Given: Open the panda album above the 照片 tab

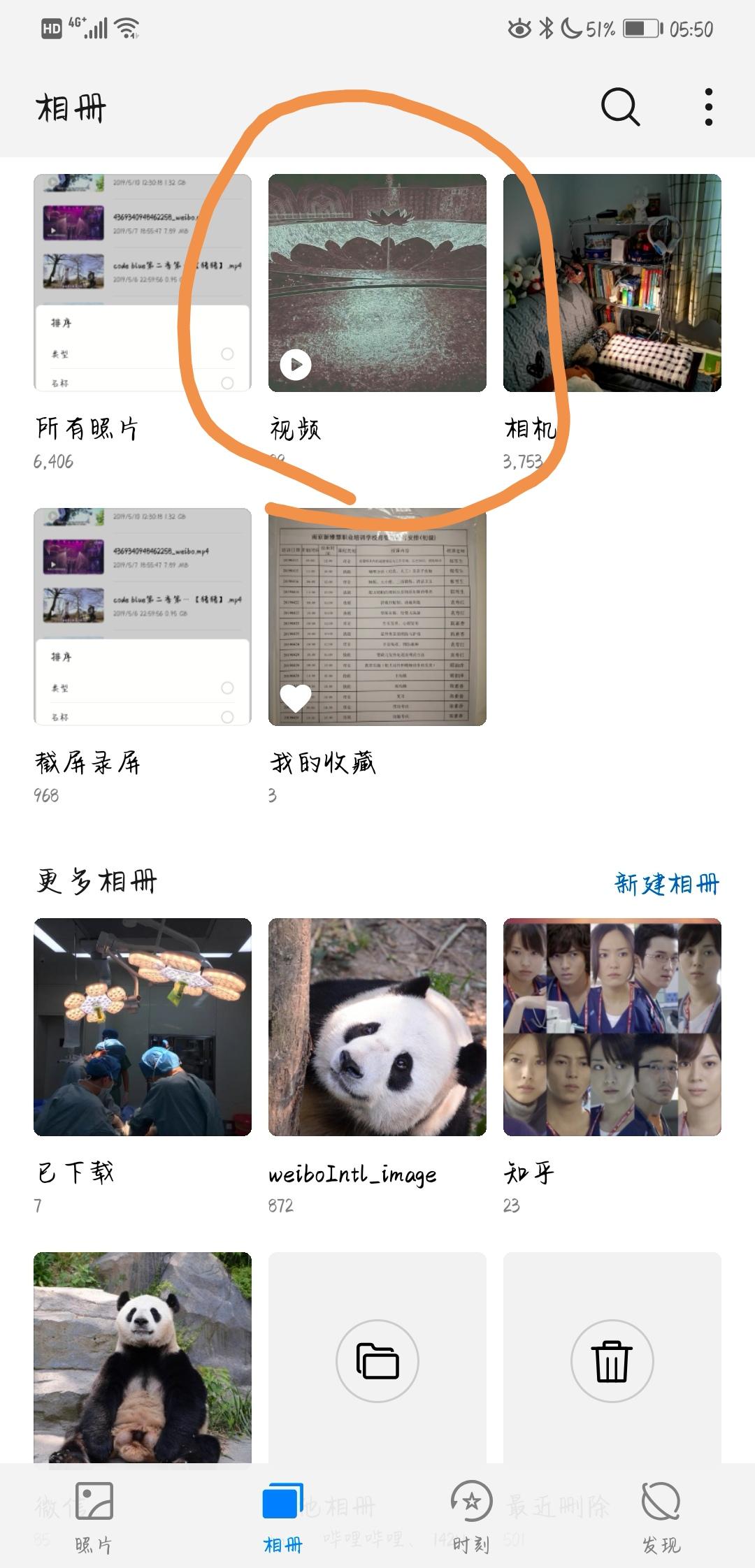Looking at the screenshot, I should coord(142,1356).
